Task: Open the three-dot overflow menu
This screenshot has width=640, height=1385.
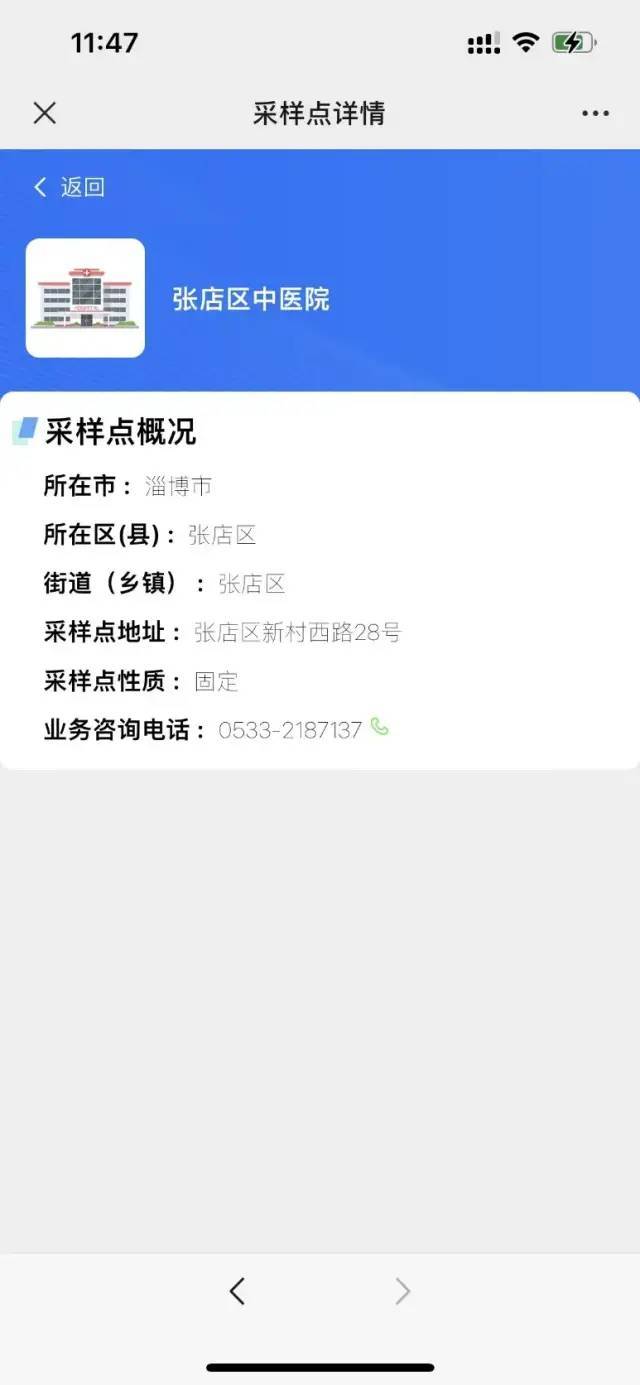Action: (x=595, y=113)
